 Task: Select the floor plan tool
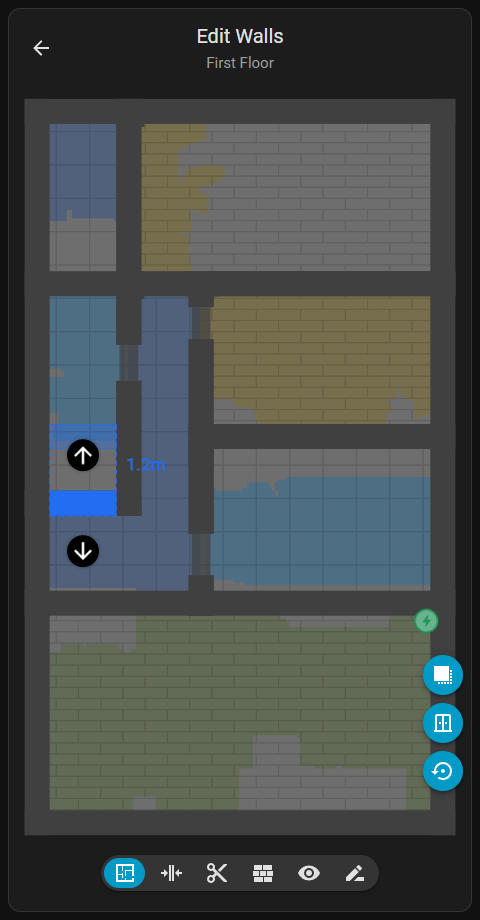[124, 873]
